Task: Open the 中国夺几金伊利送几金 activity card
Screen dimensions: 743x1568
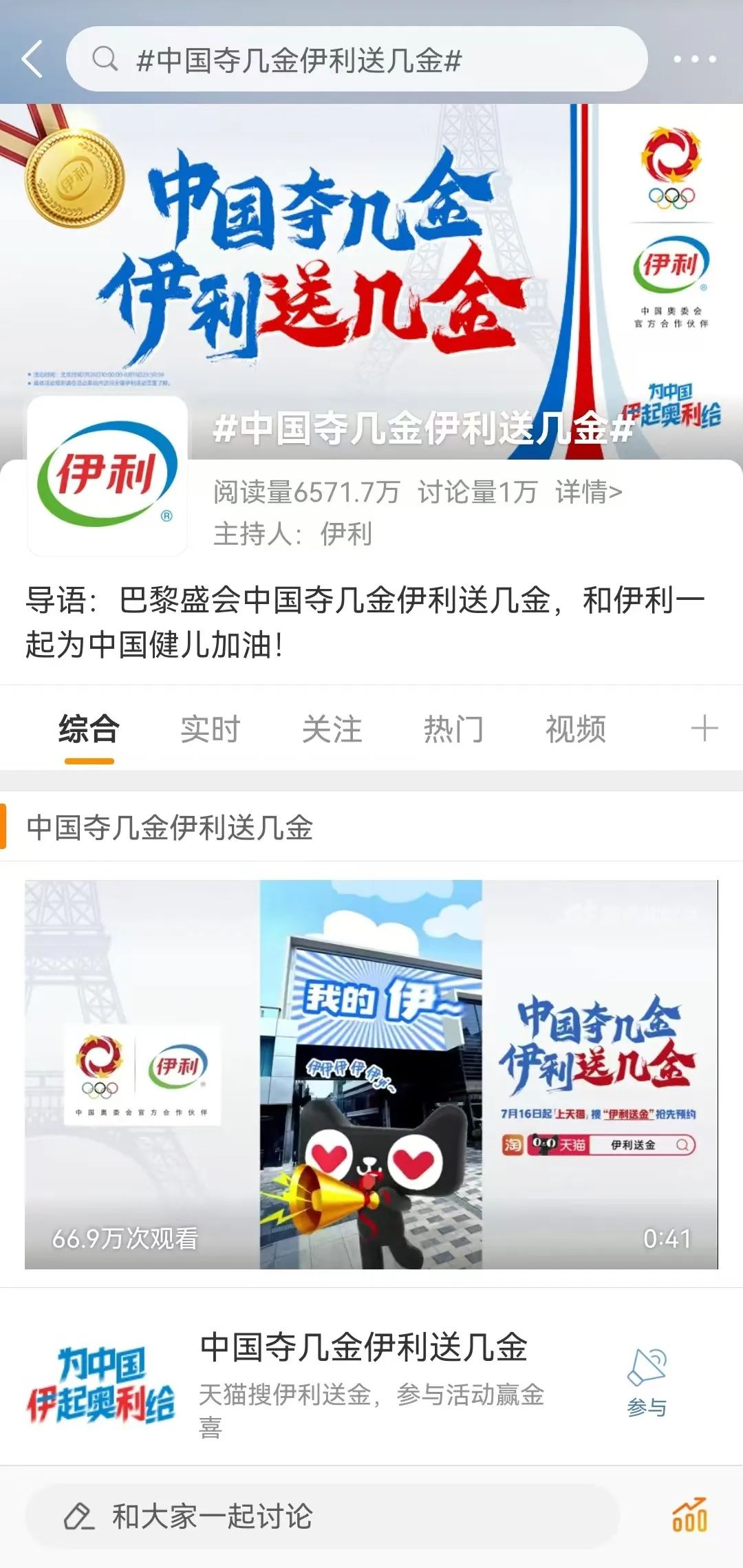Action: (363, 1368)
